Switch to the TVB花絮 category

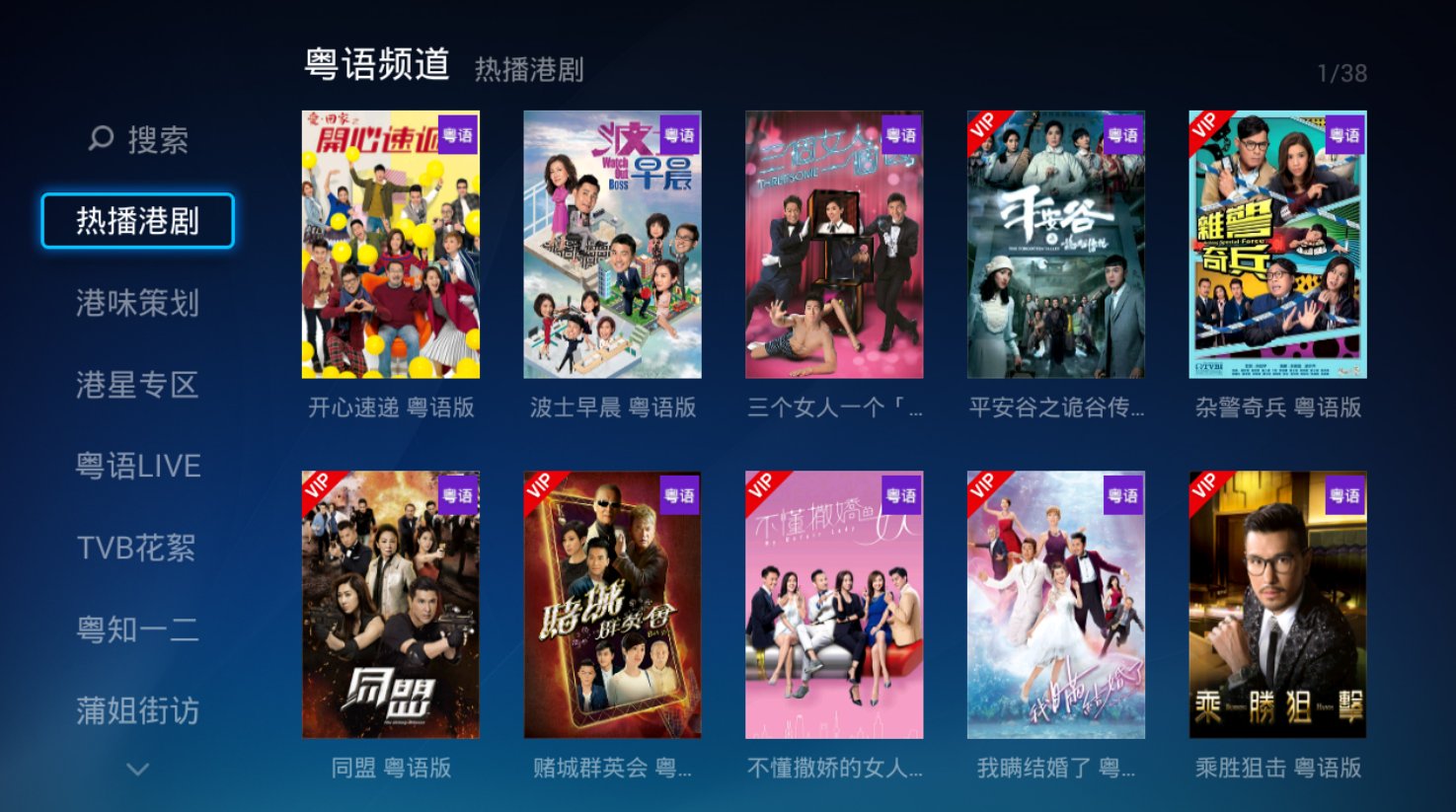click(137, 548)
